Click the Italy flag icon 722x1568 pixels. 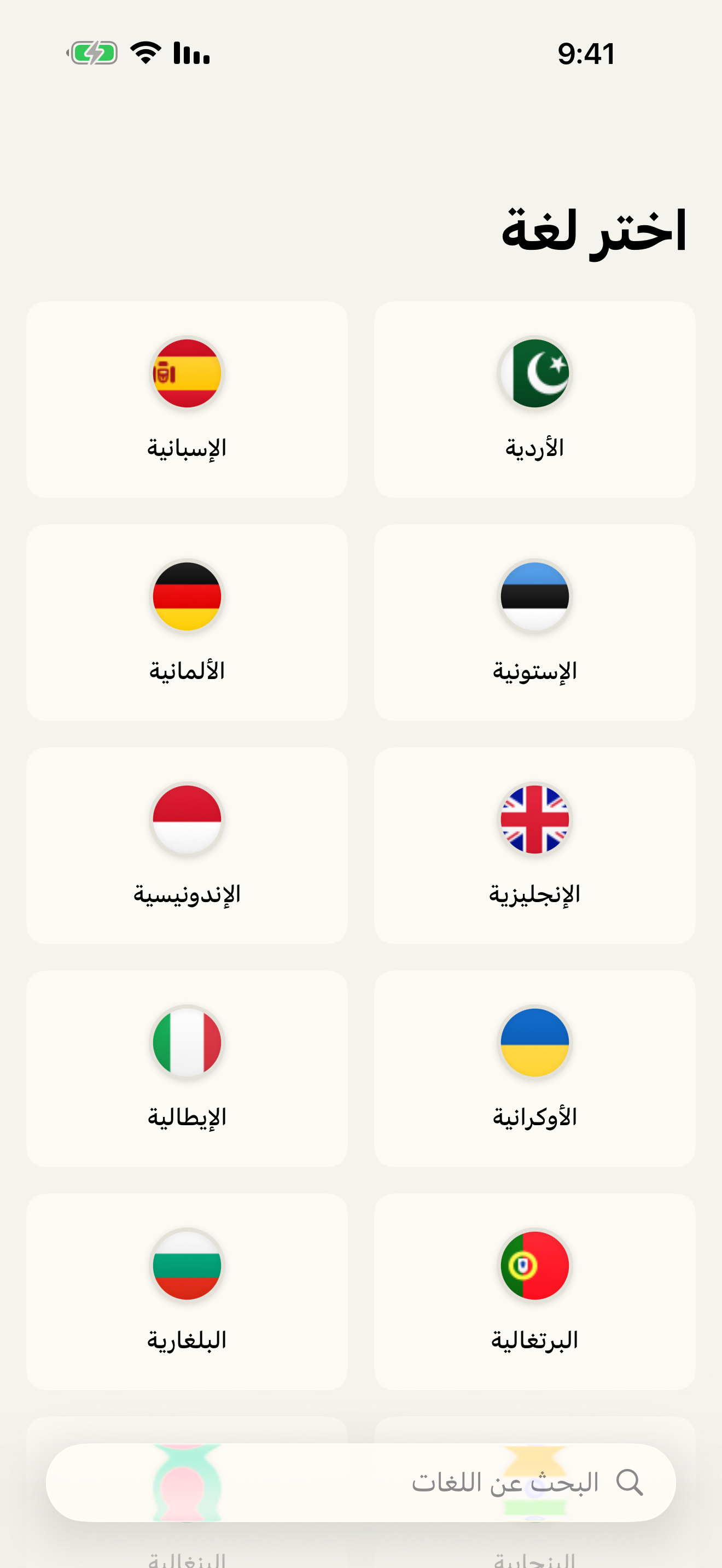(x=187, y=1042)
